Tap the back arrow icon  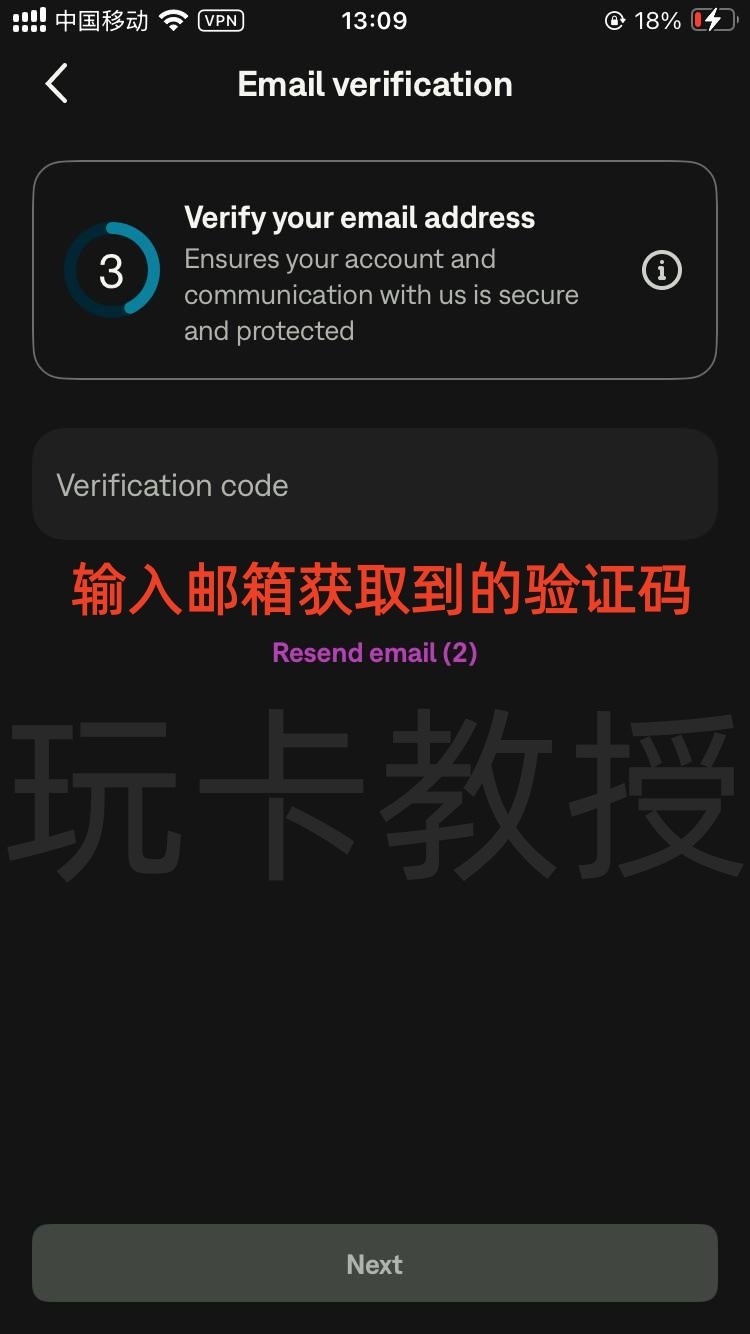pos(55,84)
